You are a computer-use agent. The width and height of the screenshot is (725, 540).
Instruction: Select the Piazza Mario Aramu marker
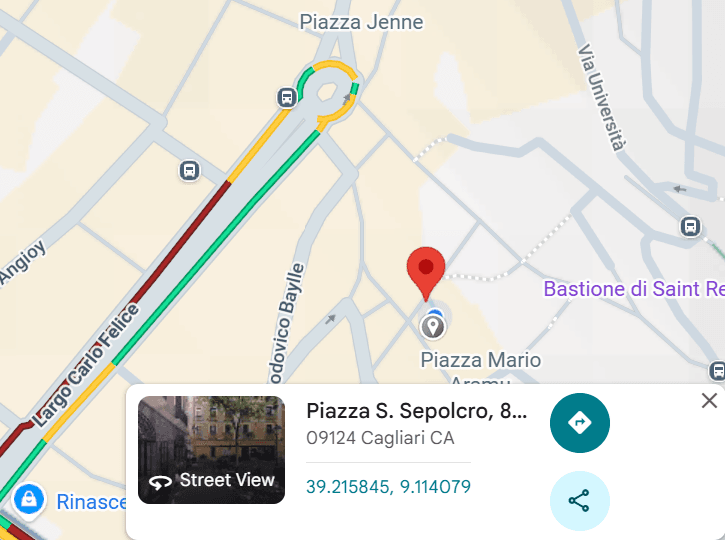pyautogui.click(x=432, y=327)
